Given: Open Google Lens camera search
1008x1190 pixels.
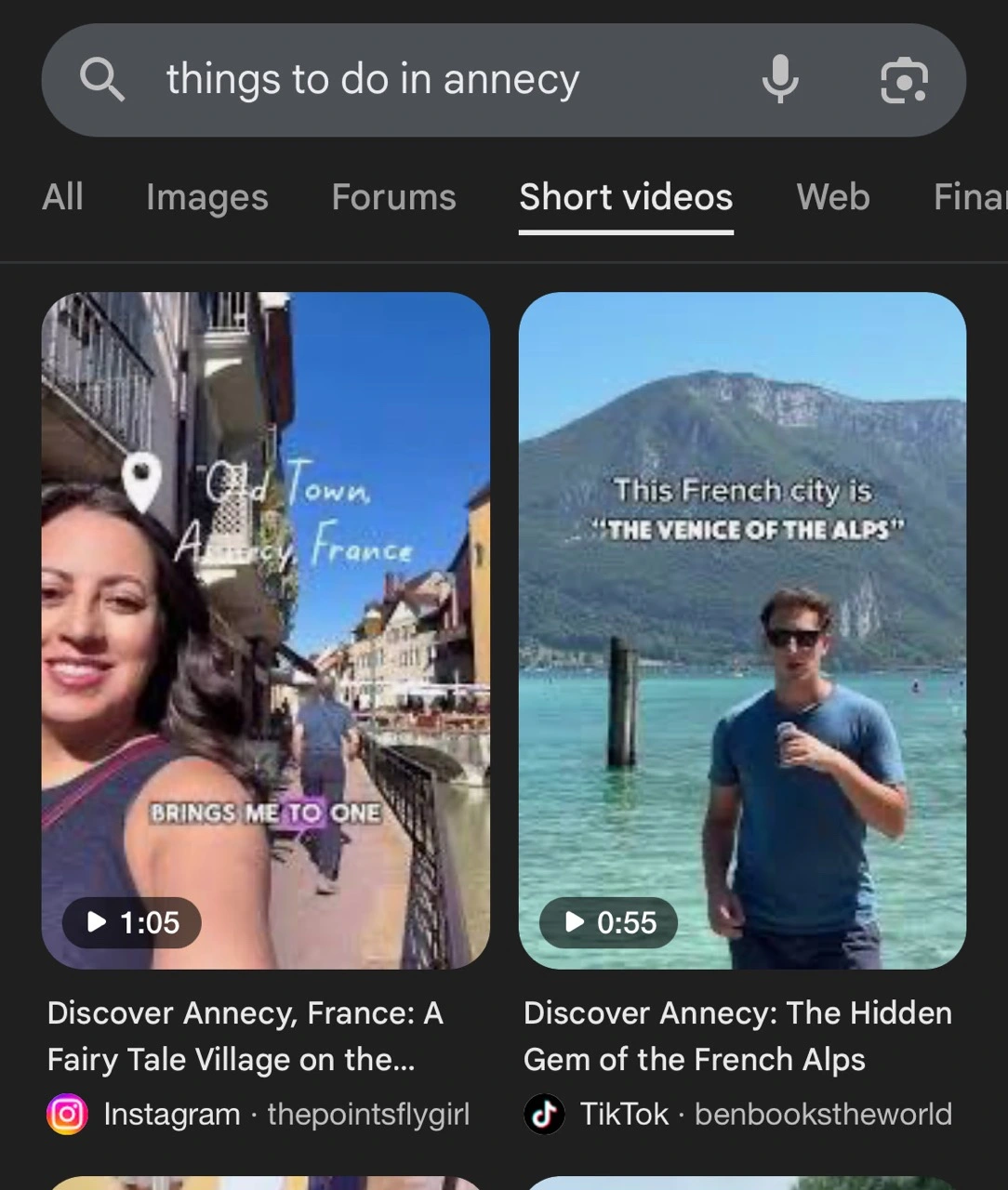Looking at the screenshot, I should [904, 80].
